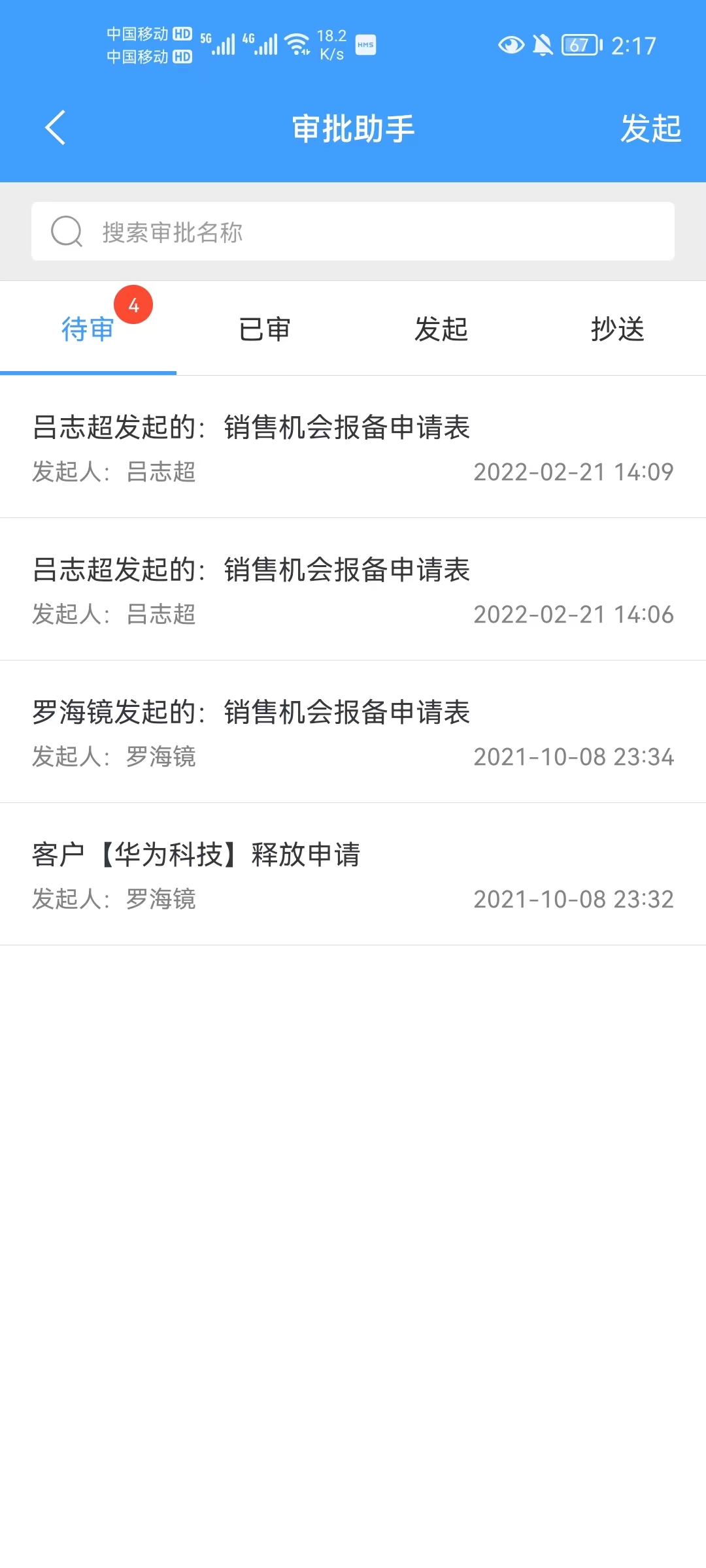Focus the 搜索审批名称 search box
Screen dimensions: 706x1568
pos(353,231)
